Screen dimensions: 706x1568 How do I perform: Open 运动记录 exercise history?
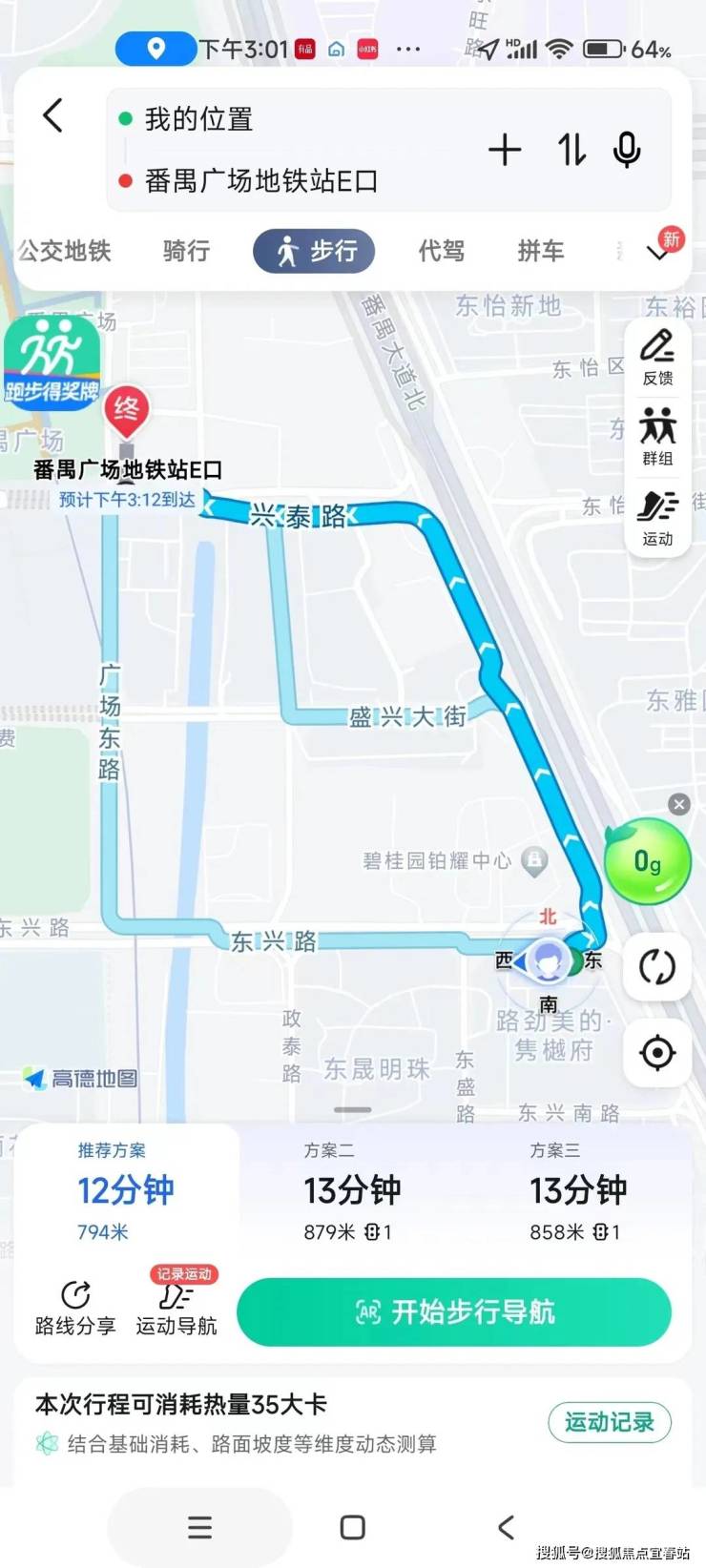(610, 1422)
